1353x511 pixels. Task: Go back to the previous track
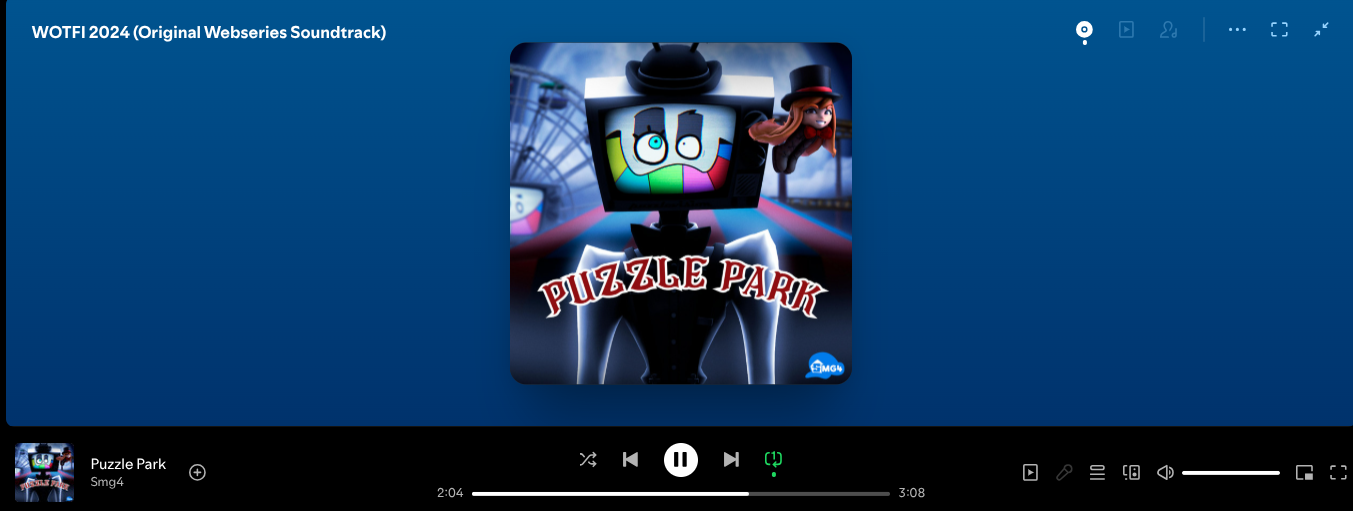(x=630, y=459)
